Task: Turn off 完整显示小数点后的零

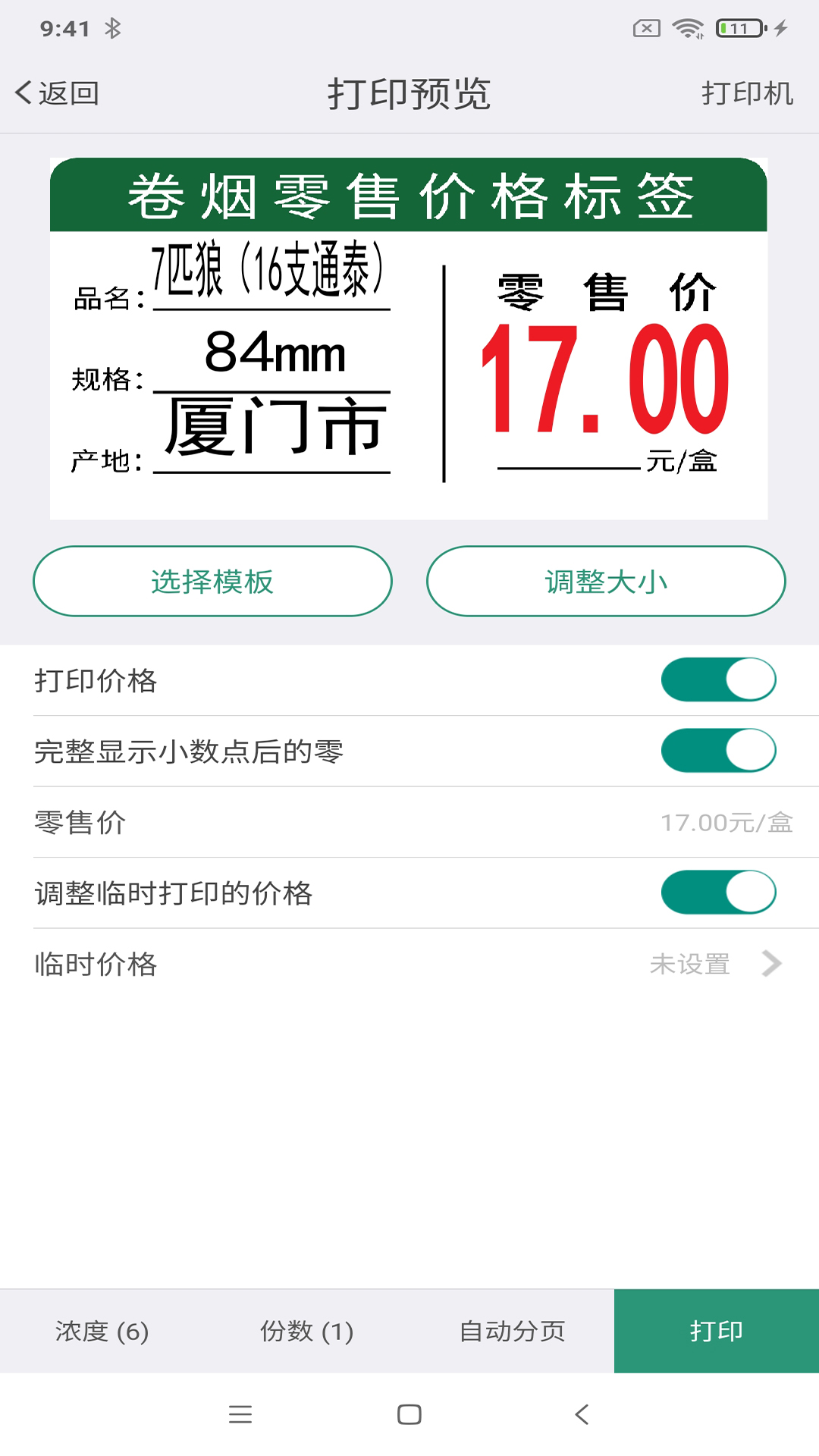Action: point(719,749)
